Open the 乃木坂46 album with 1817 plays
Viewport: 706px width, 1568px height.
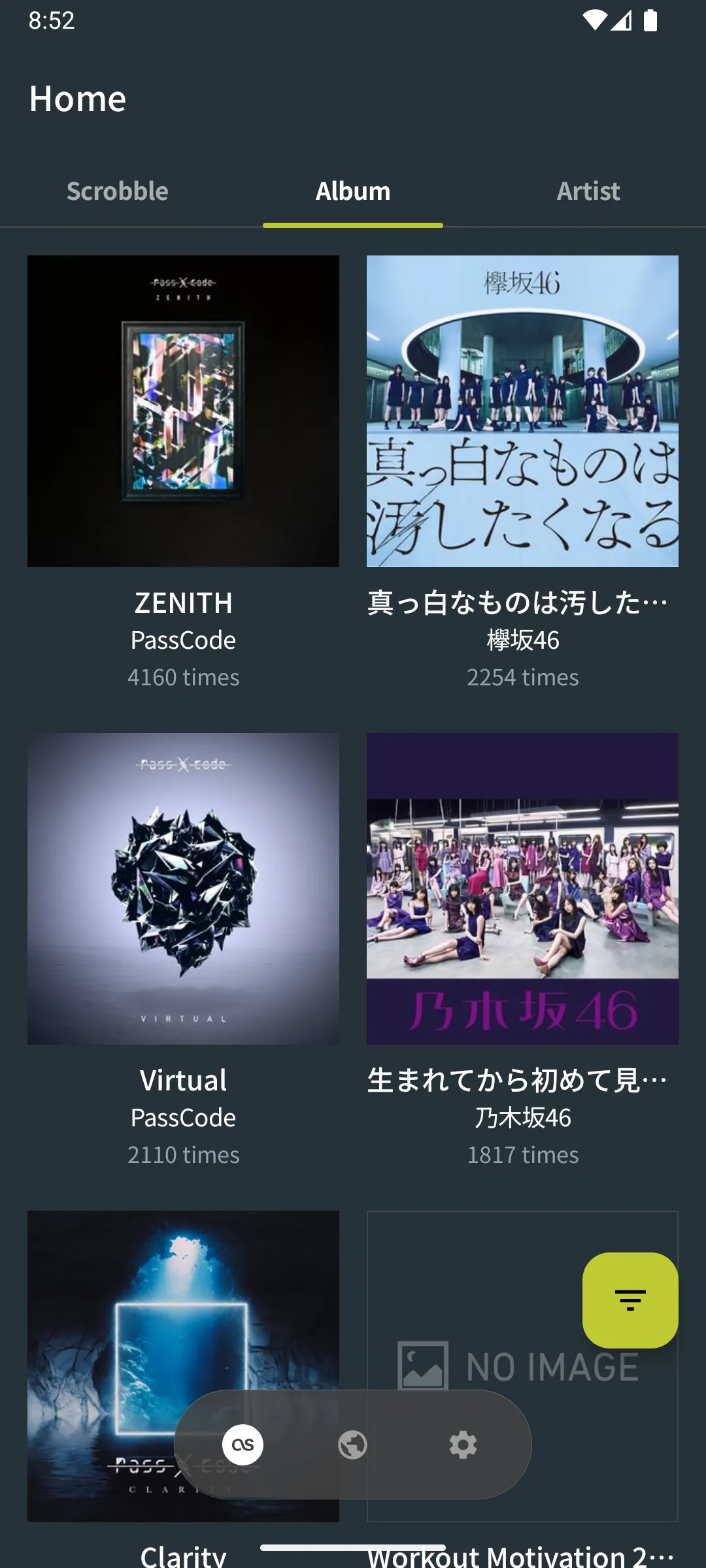522,889
